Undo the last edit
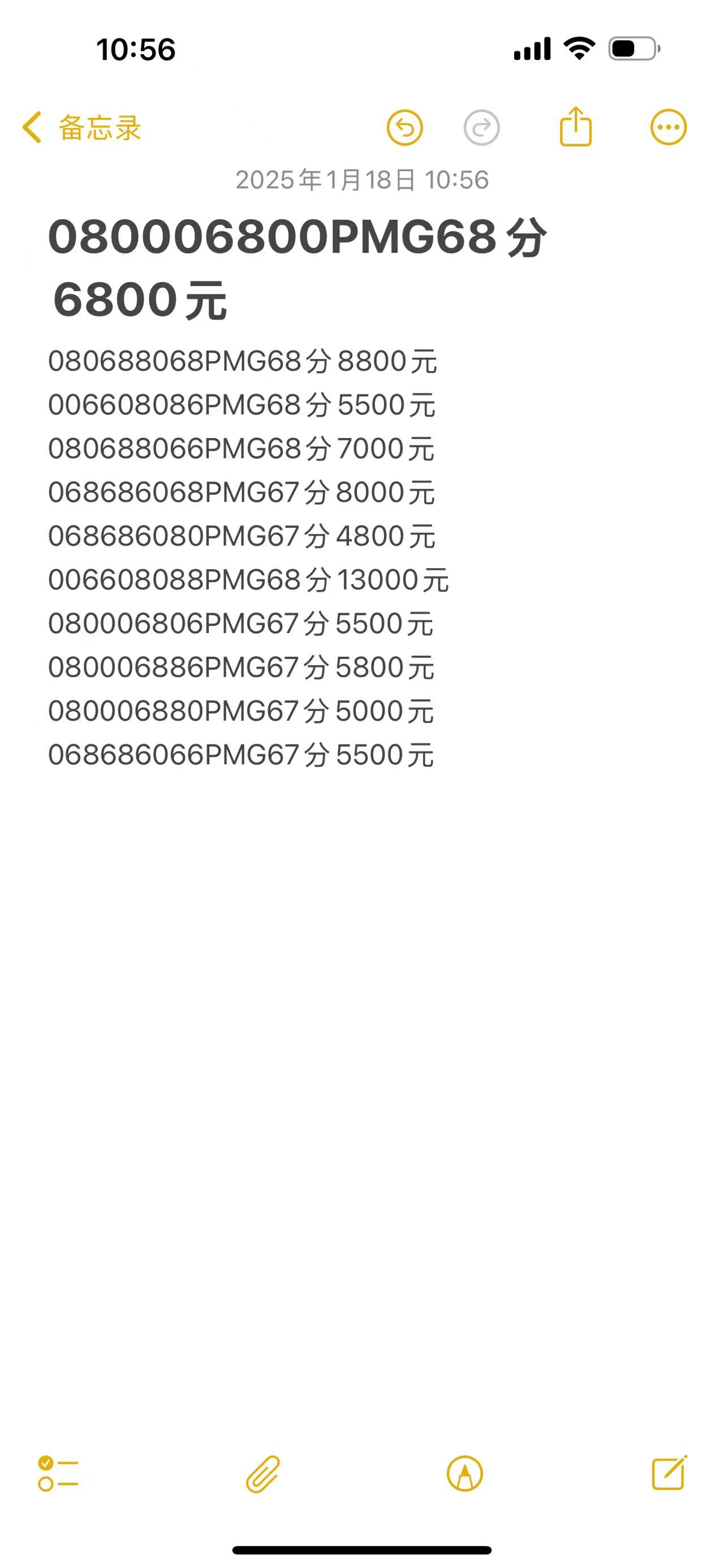The image size is (724, 1568). (405, 128)
